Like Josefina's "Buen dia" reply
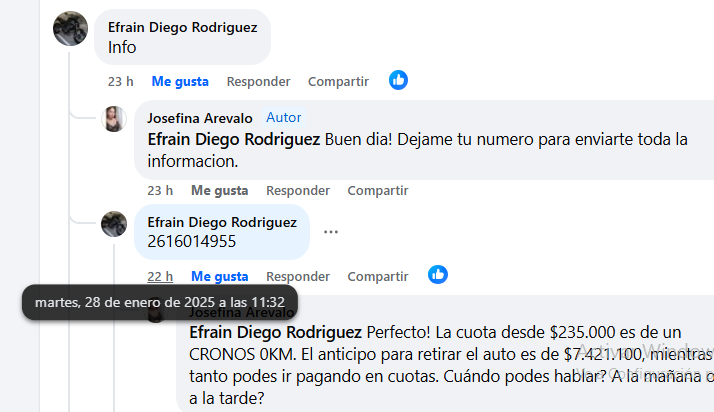This screenshot has width=714, height=412. (x=219, y=190)
